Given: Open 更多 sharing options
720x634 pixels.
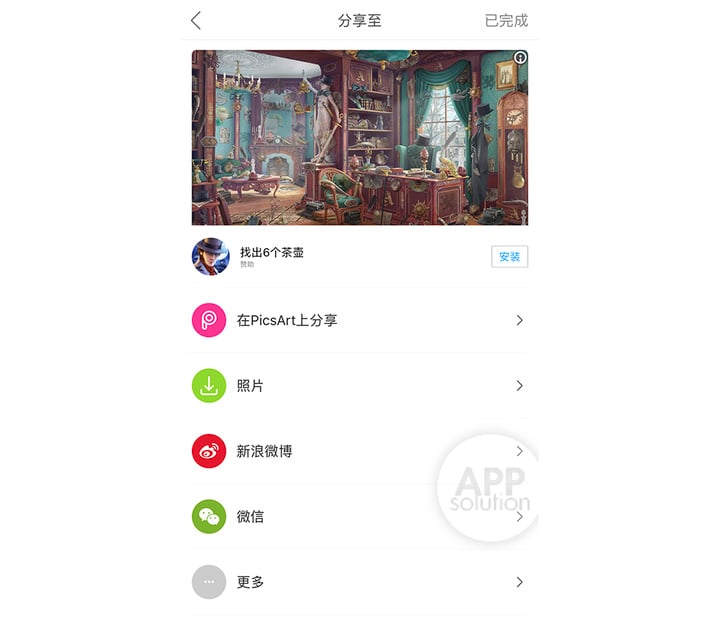Looking at the screenshot, I should click(359, 581).
